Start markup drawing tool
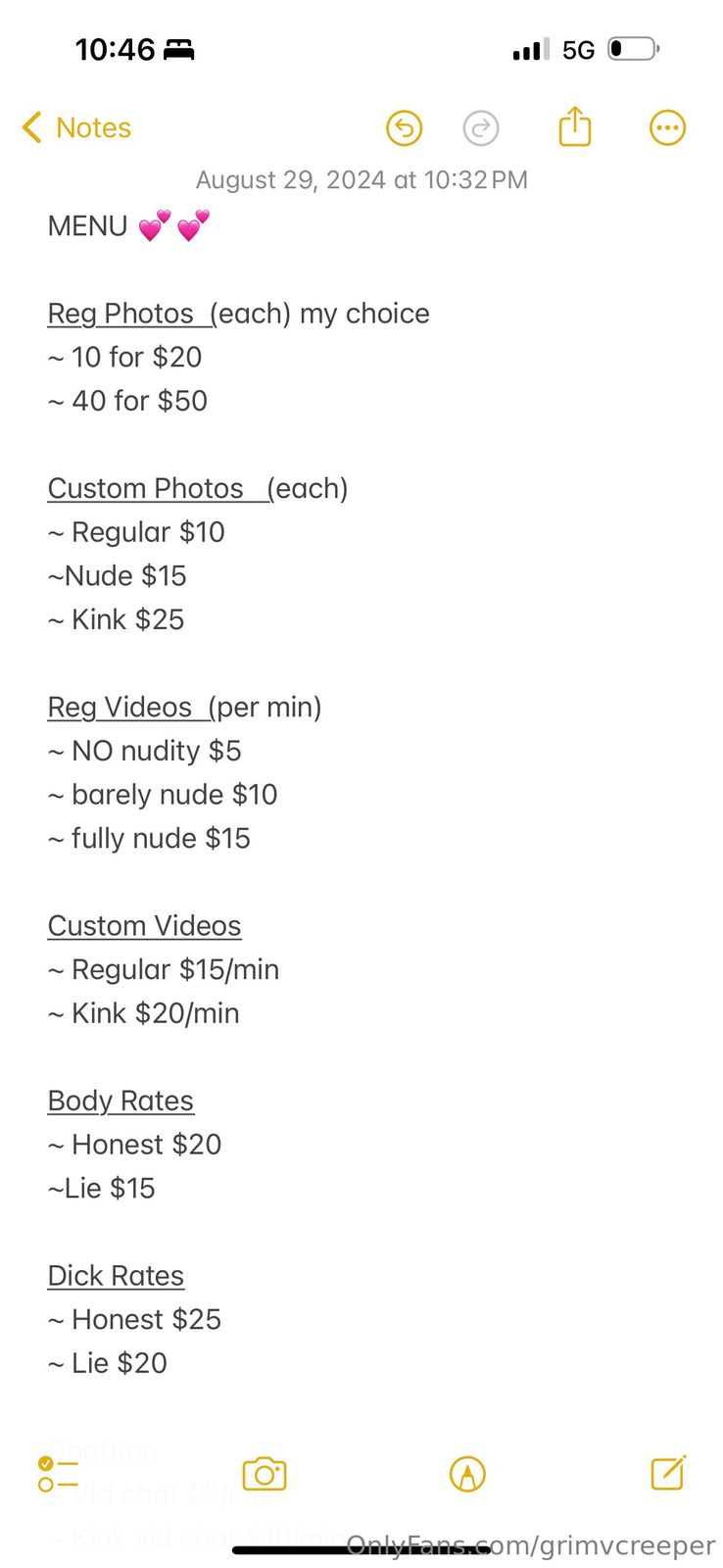Viewport: 723px width, 1568px height. [467, 1474]
